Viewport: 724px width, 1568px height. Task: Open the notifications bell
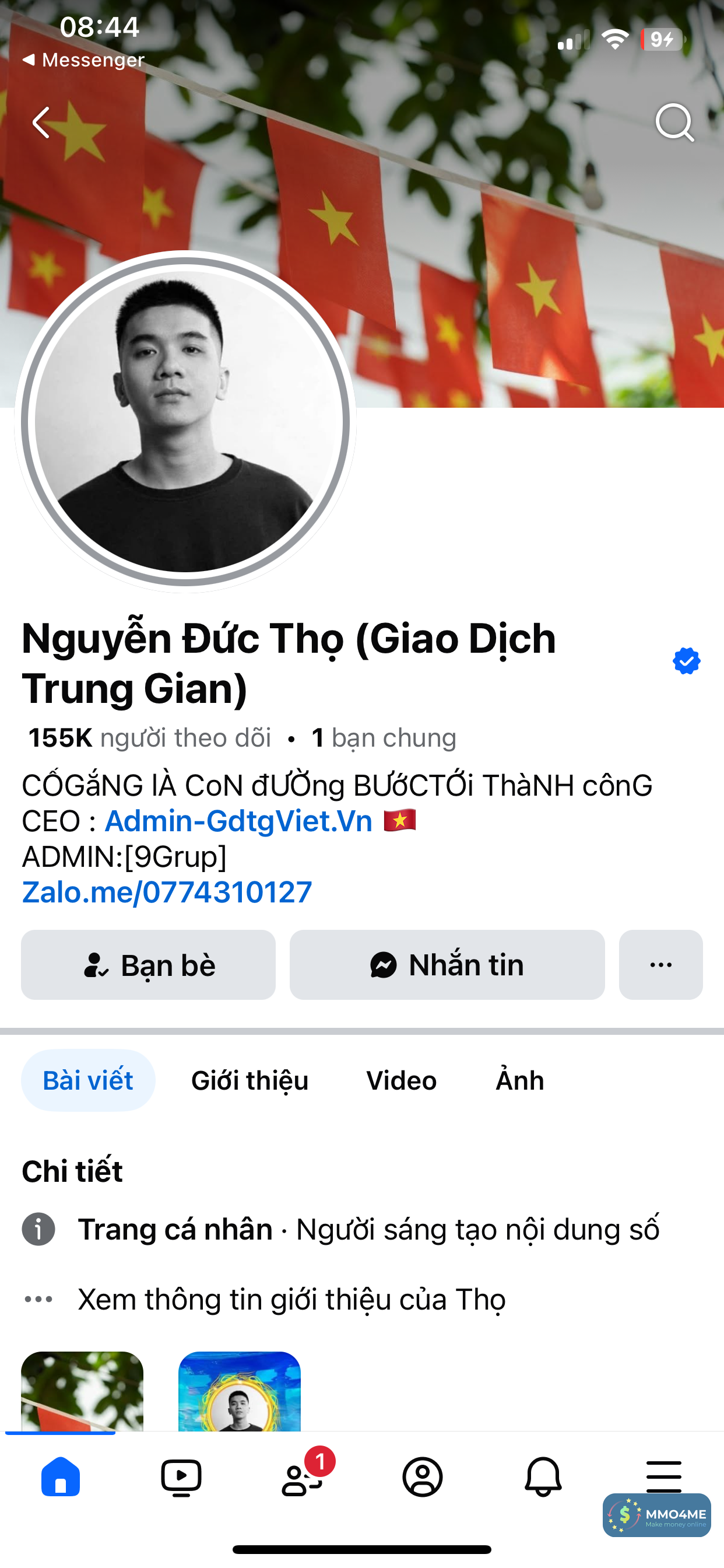pos(543,1476)
